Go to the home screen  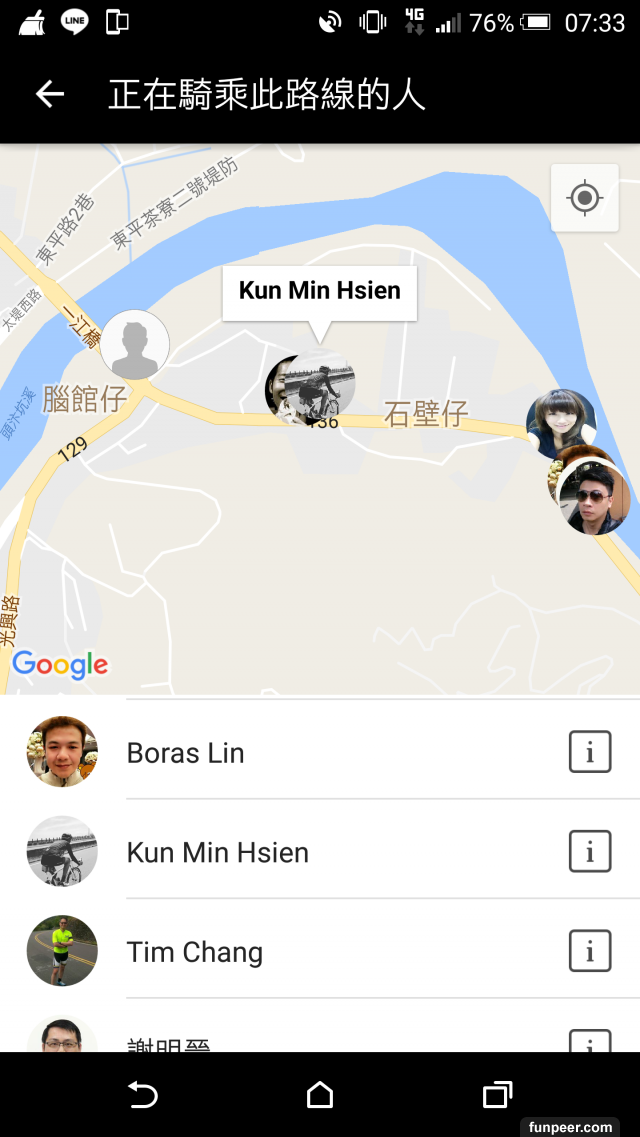coord(320,1095)
